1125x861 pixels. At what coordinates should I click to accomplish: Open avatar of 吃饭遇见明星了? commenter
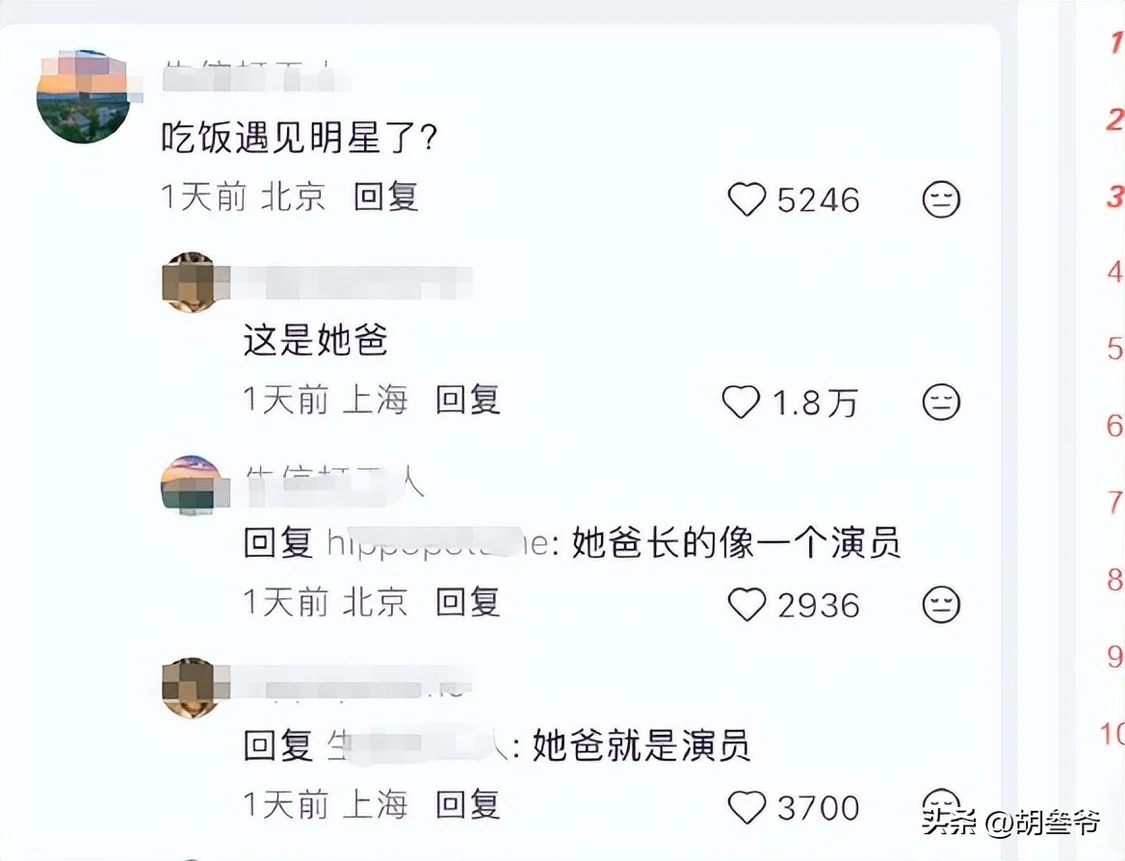click(83, 97)
